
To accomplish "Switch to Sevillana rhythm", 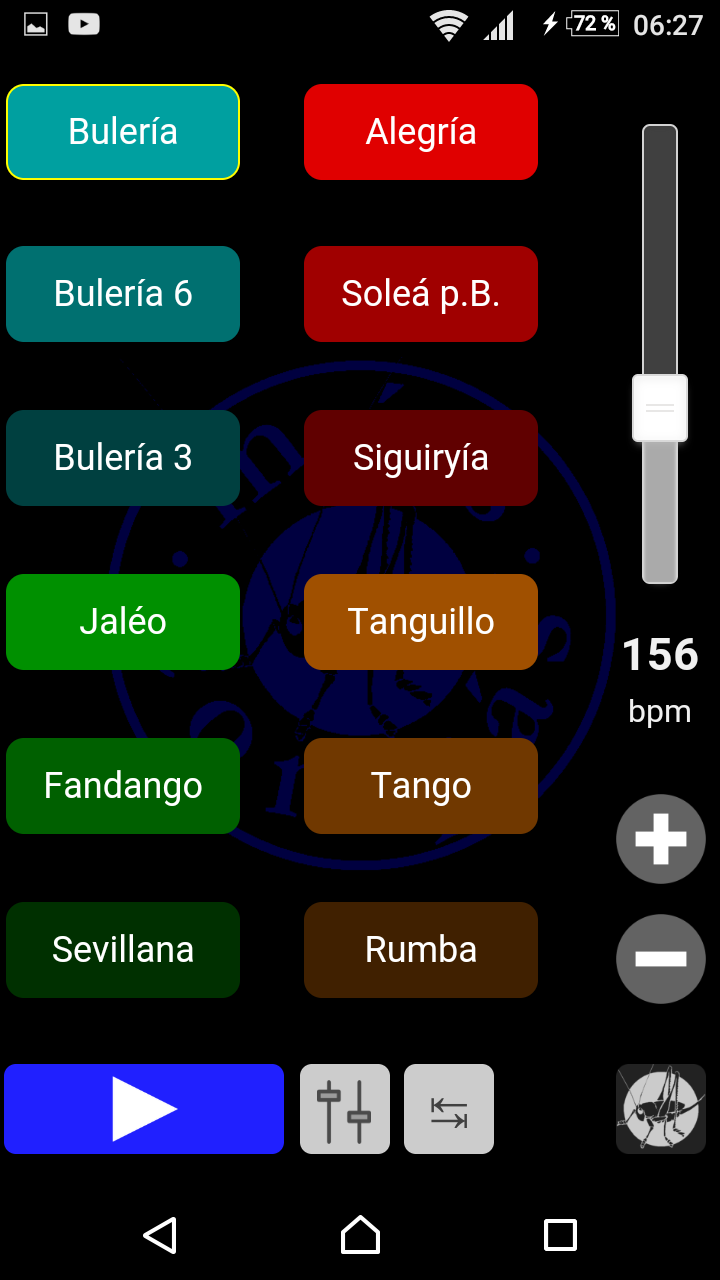I will pos(123,950).
